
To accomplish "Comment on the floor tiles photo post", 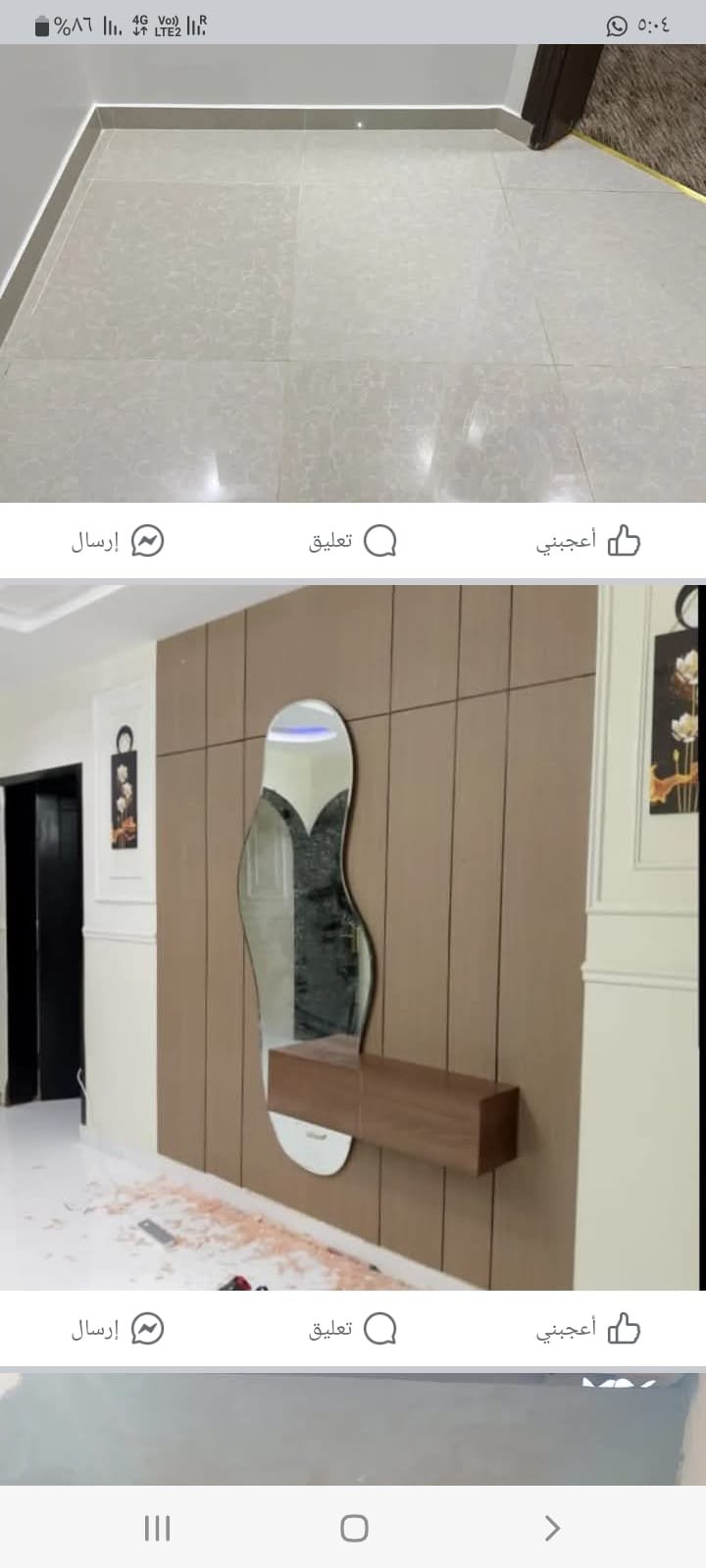I will point(353,541).
